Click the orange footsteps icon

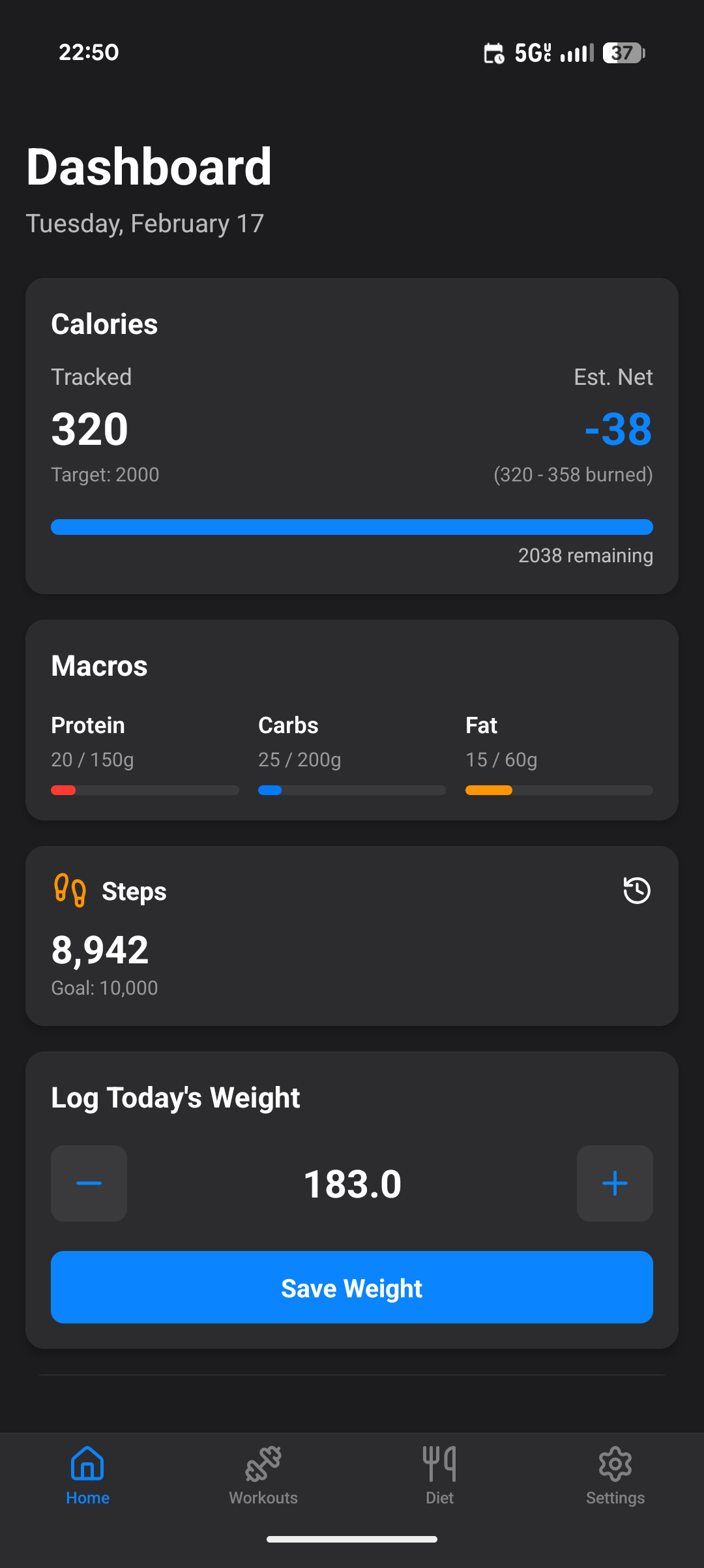[68, 890]
